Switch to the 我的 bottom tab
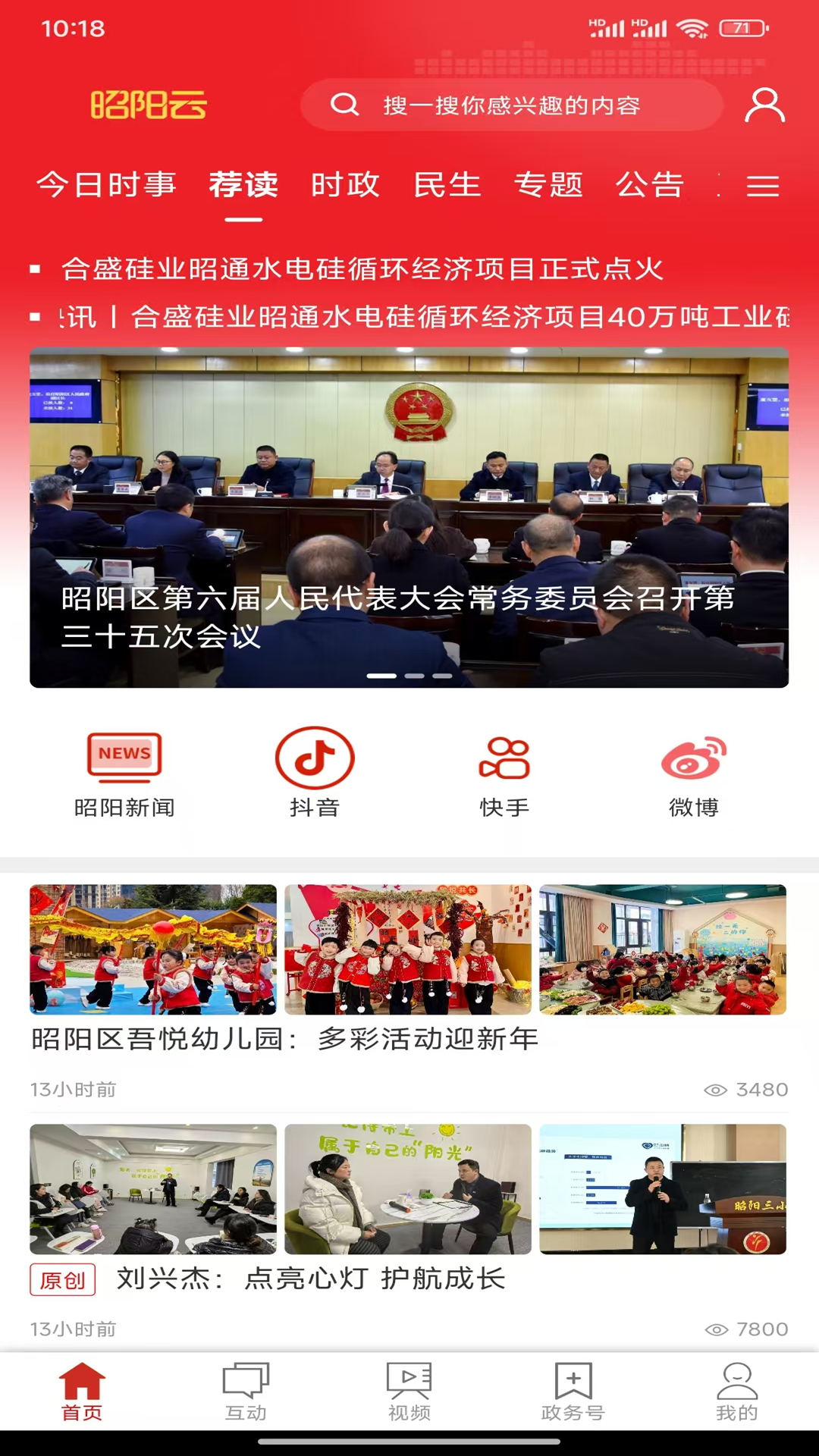 (737, 1392)
